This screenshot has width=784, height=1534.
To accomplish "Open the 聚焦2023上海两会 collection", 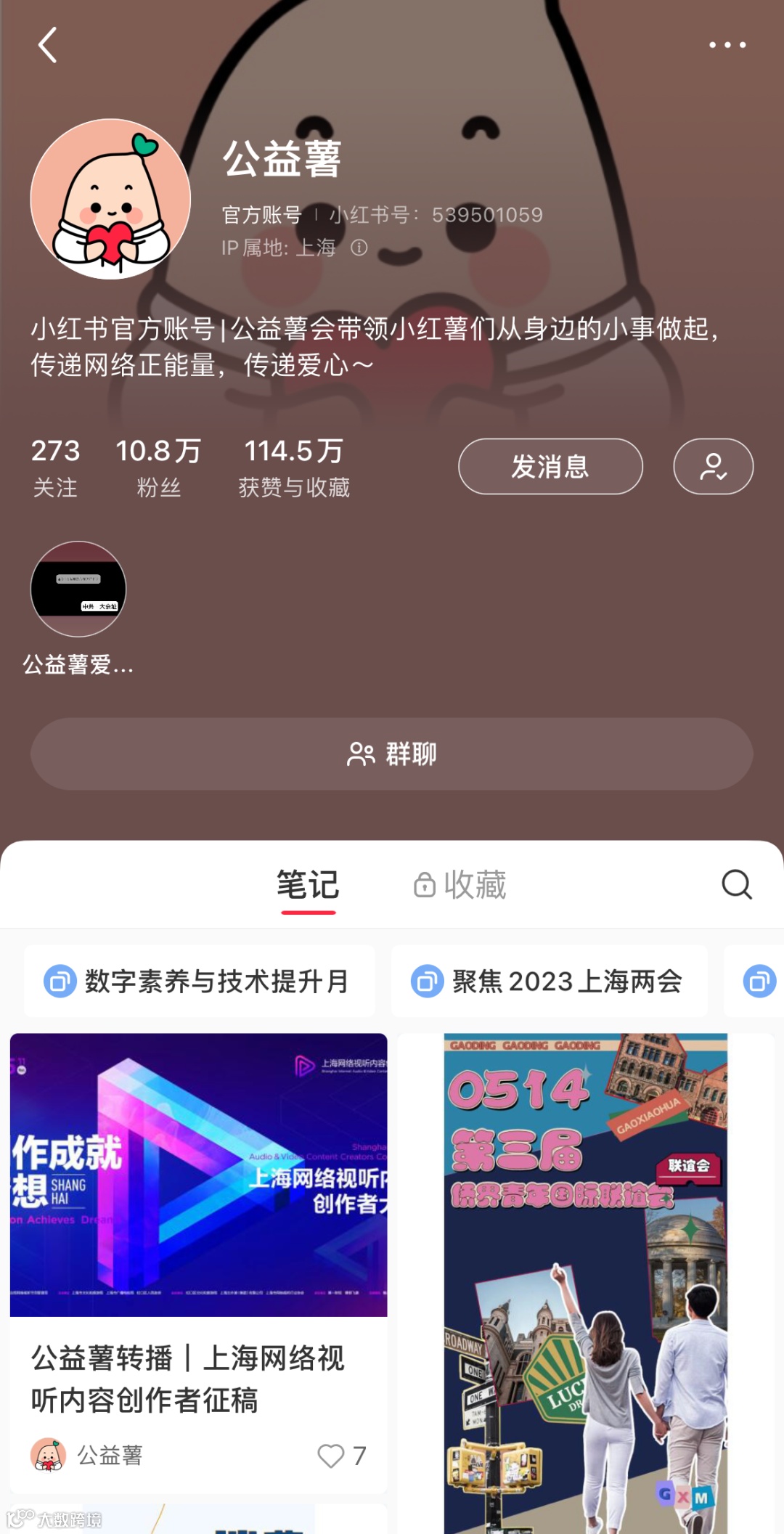I will 549,982.
